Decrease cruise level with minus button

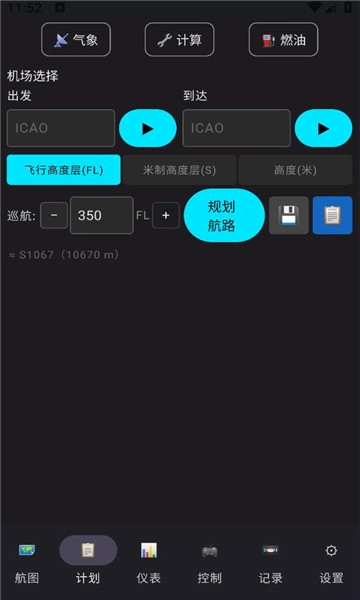[54, 215]
